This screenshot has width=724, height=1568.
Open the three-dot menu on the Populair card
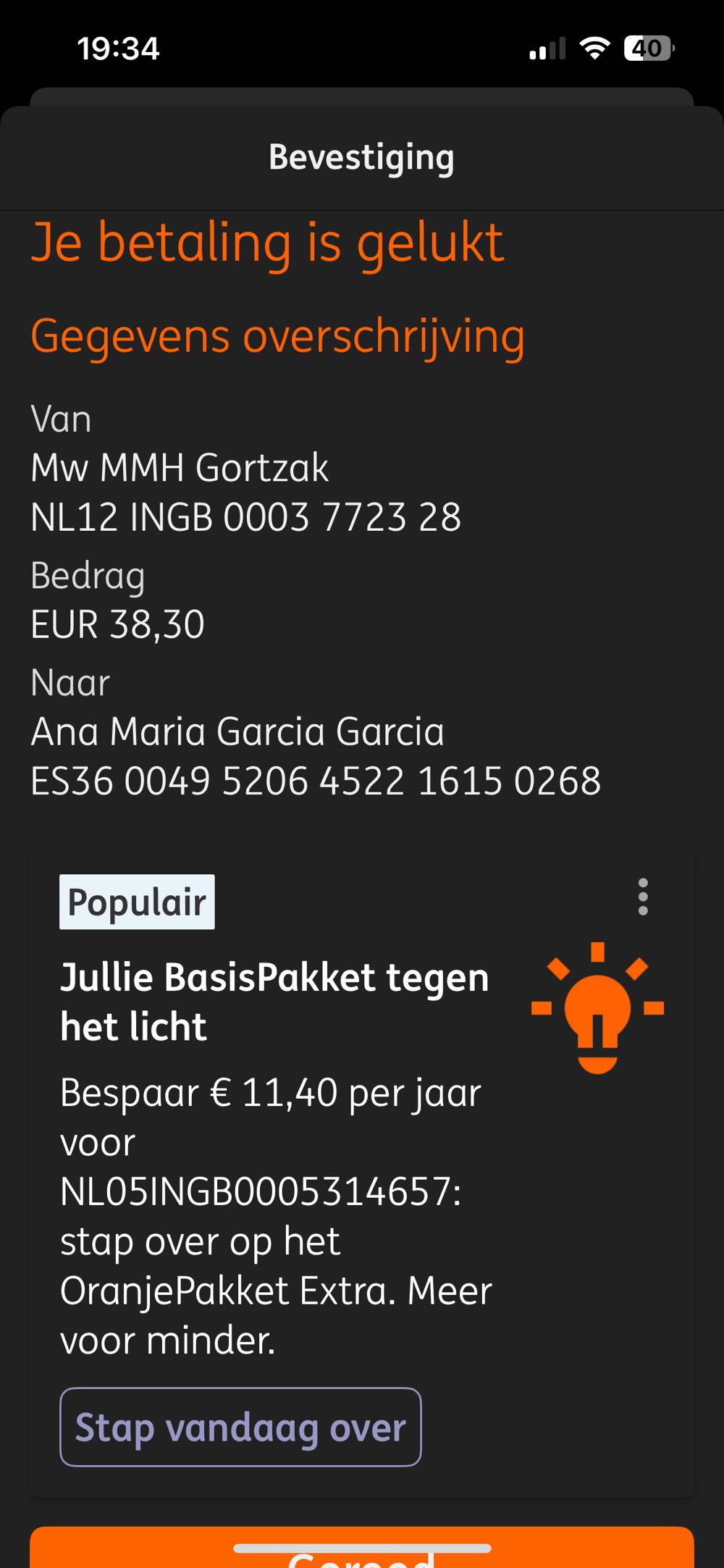(643, 897)
